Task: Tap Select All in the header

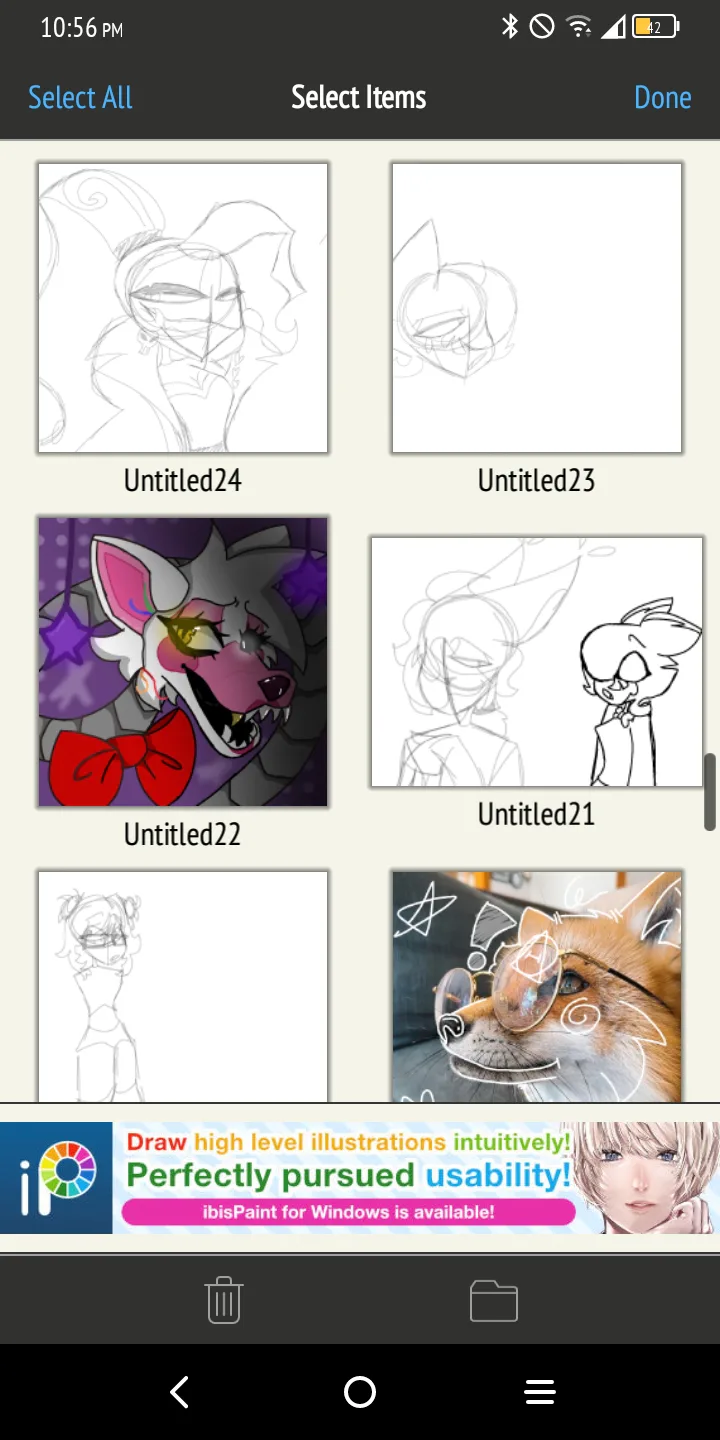Action: click(x=80, y=97)
